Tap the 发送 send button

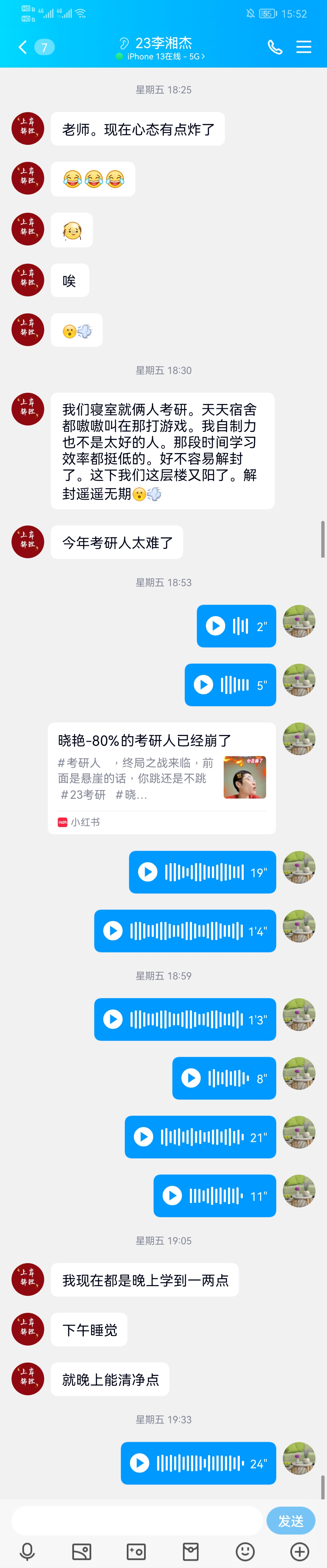[x=291, y=1520]
